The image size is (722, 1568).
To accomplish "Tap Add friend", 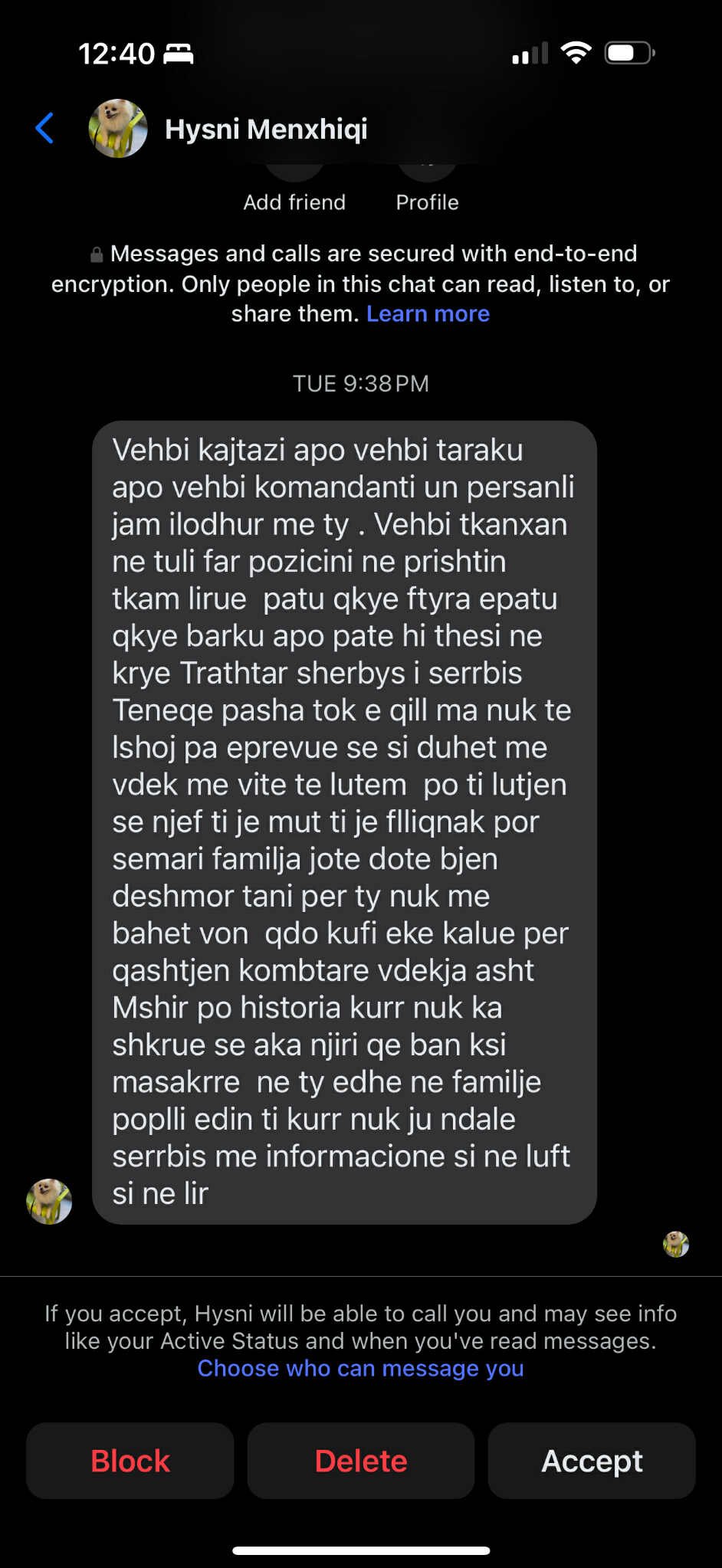I will point(294,202).
